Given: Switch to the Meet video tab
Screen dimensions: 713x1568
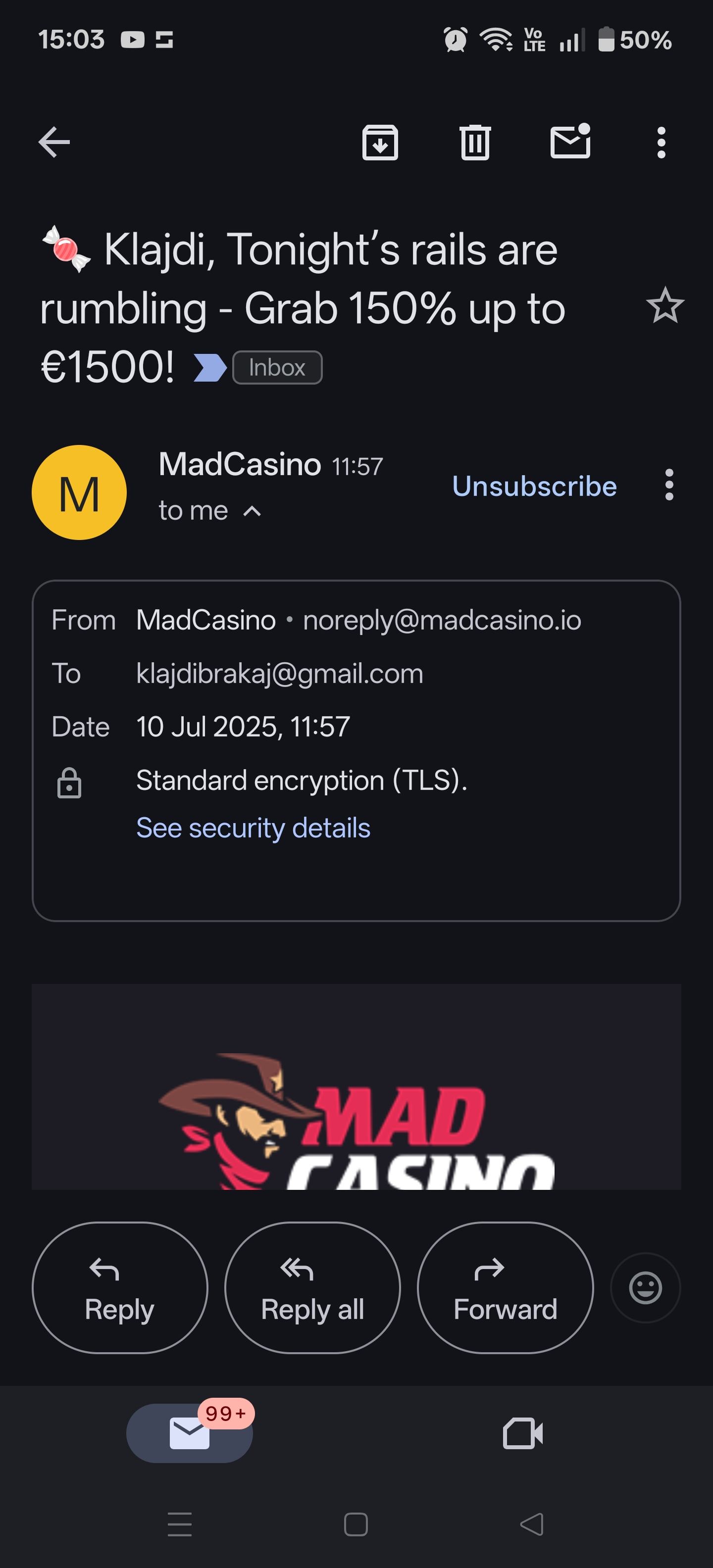Looking at the screenshot, I should coord(522,1433).
